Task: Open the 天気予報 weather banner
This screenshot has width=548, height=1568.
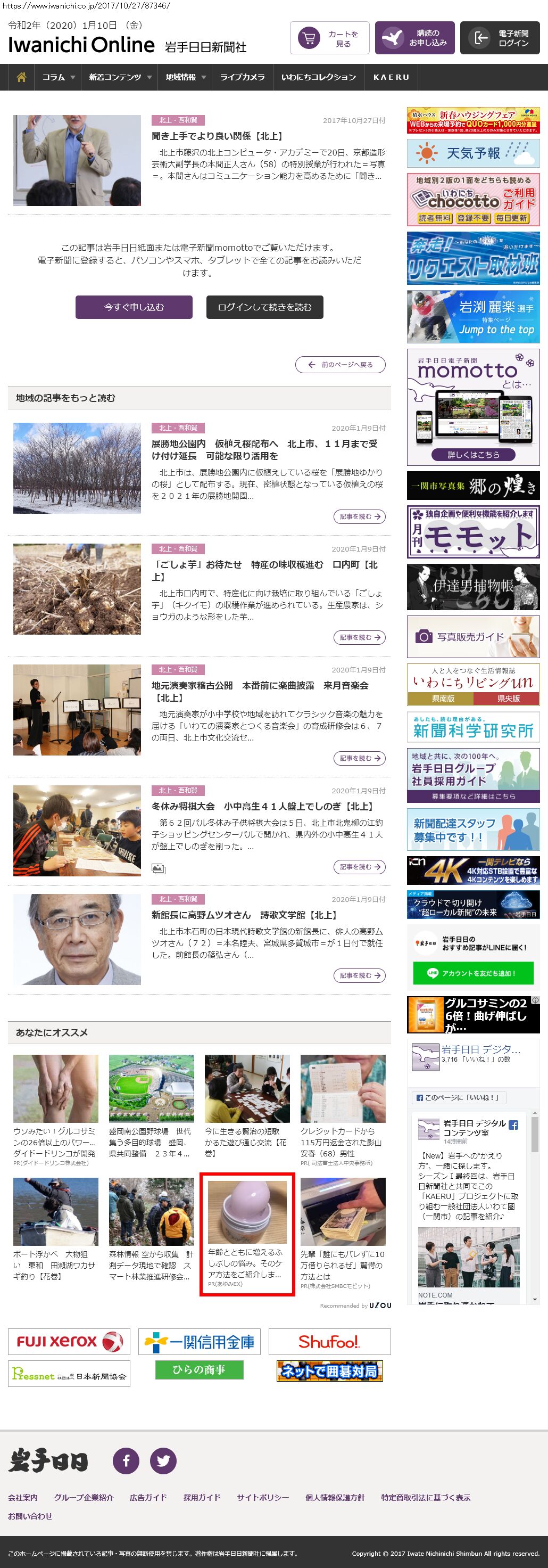Action: (x=472, y=153)
